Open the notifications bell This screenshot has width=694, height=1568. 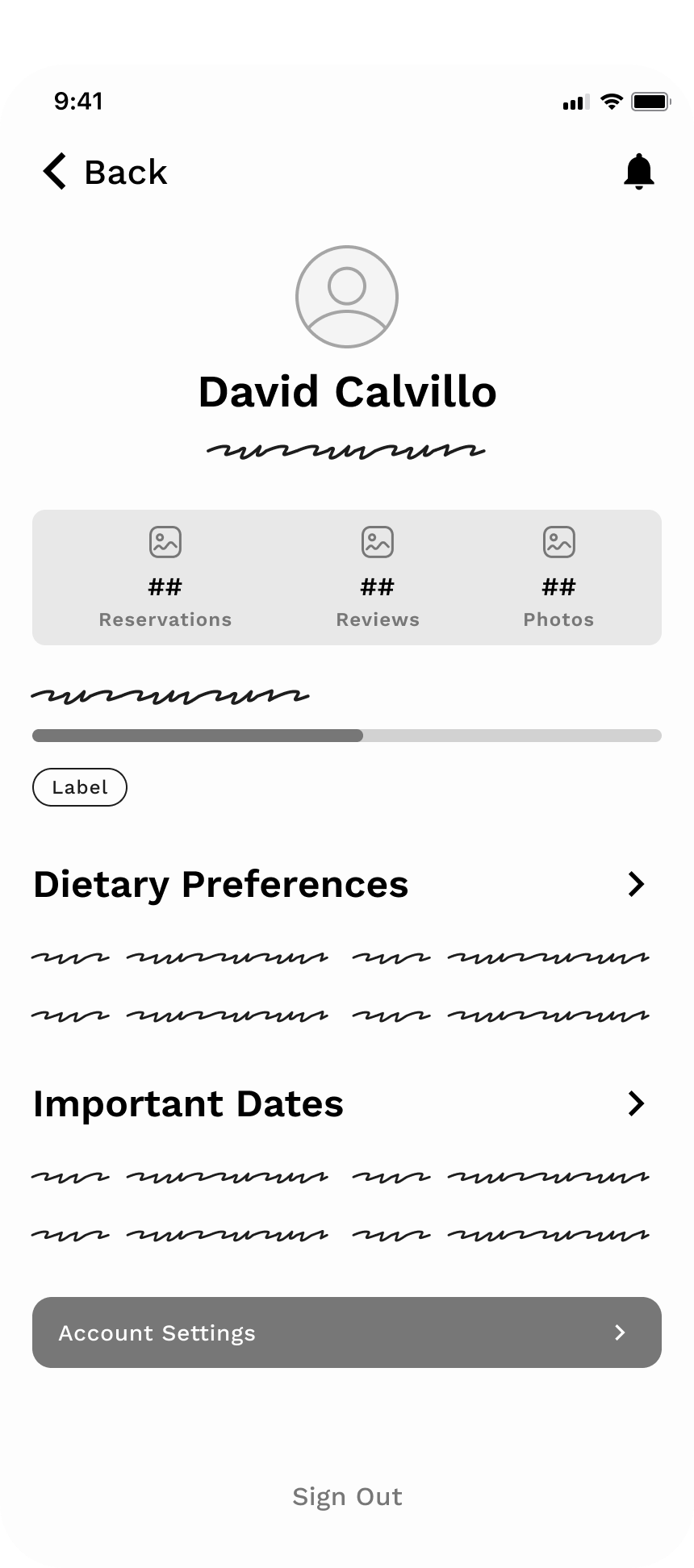click(638, 171)
